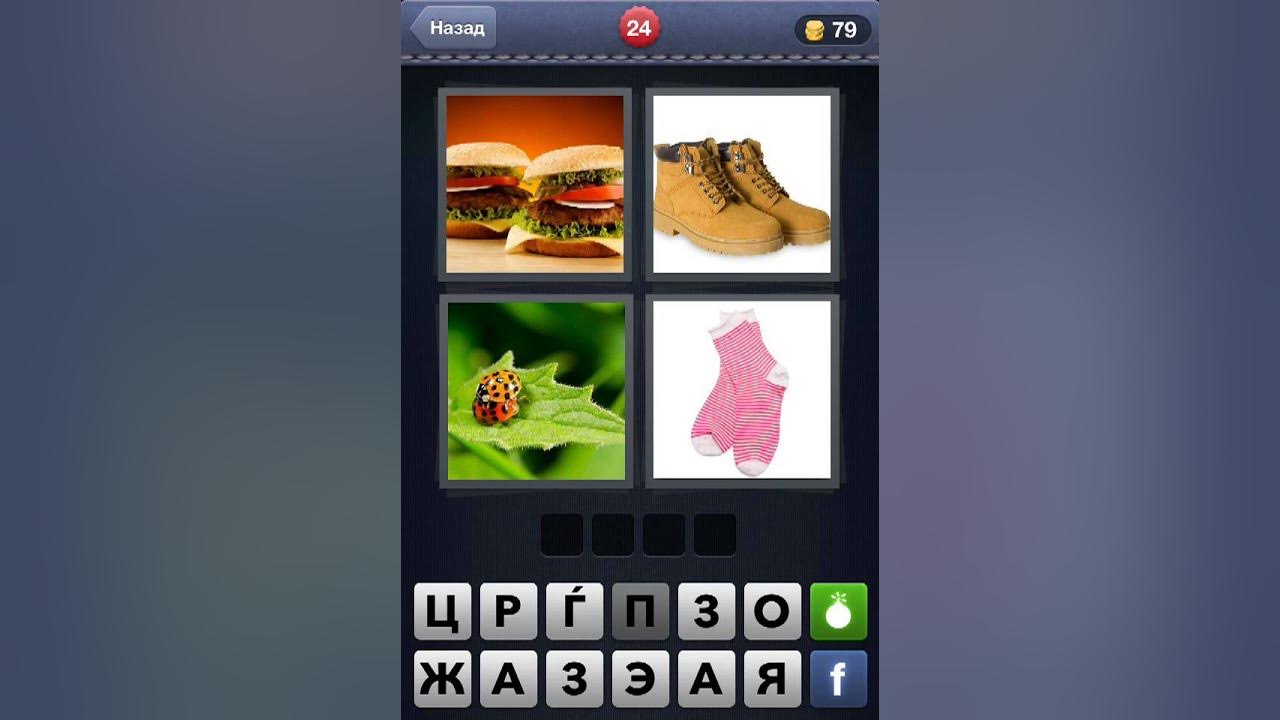
Task: Pick the letter Э tile
Action: tap(640, 679)
